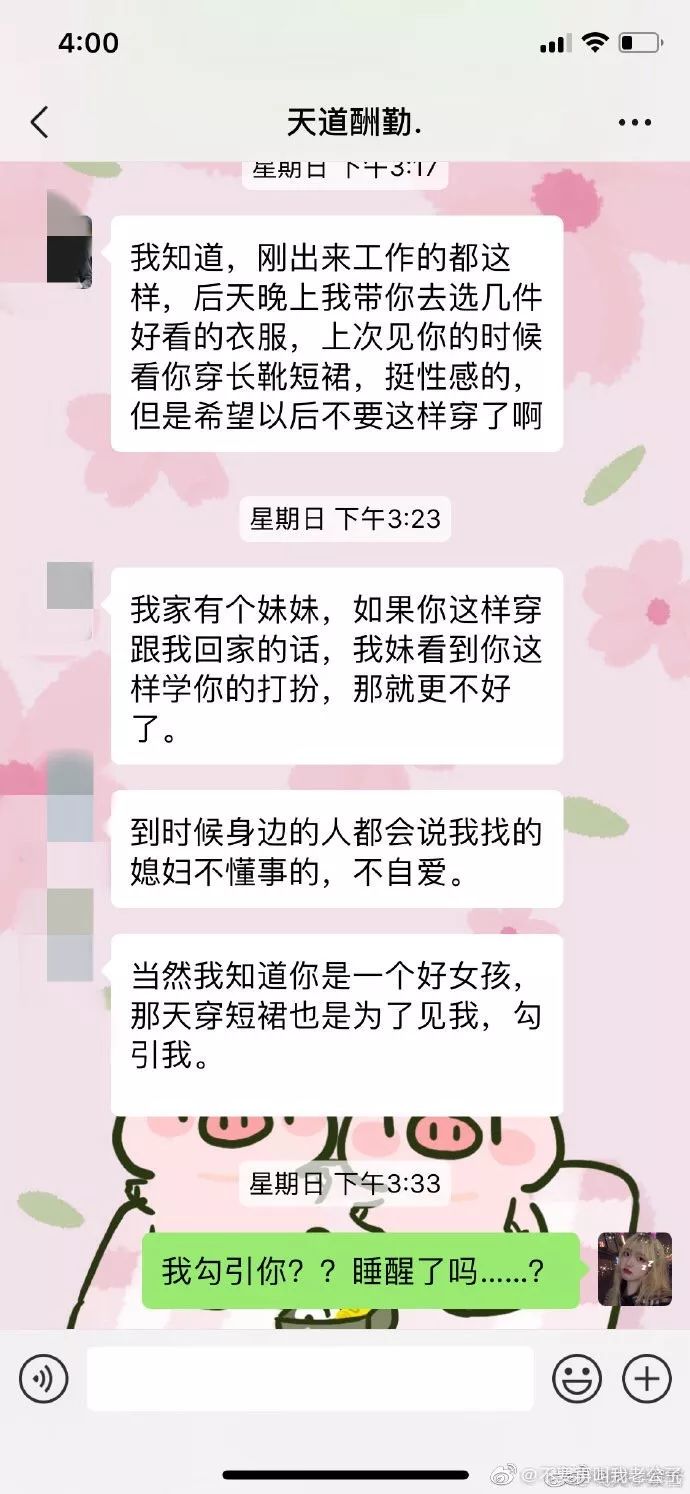Open the contact's avatar next to 我知道 message

69,239
